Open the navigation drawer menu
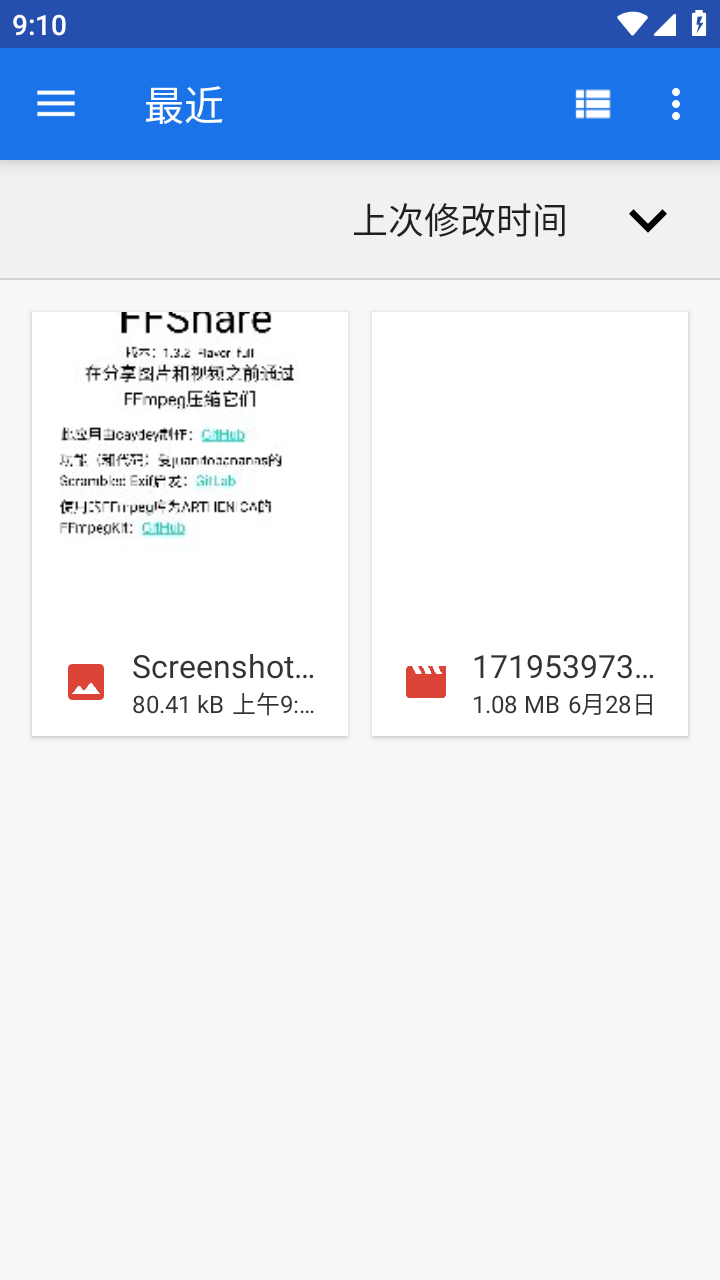 [x=55, y=104]
